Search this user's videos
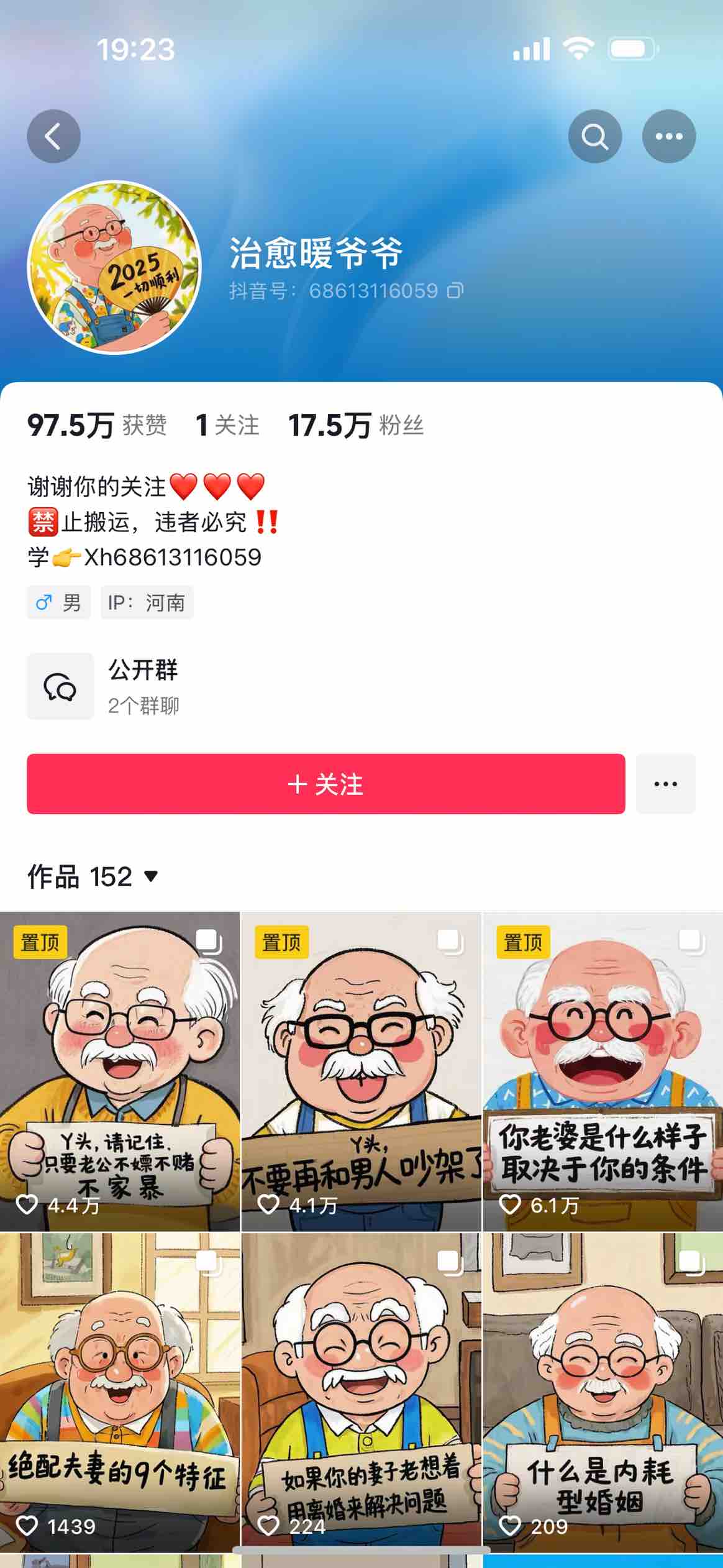Image resolution: width=723 pixels, height=1568 pixels. click(x=594, y=136)
